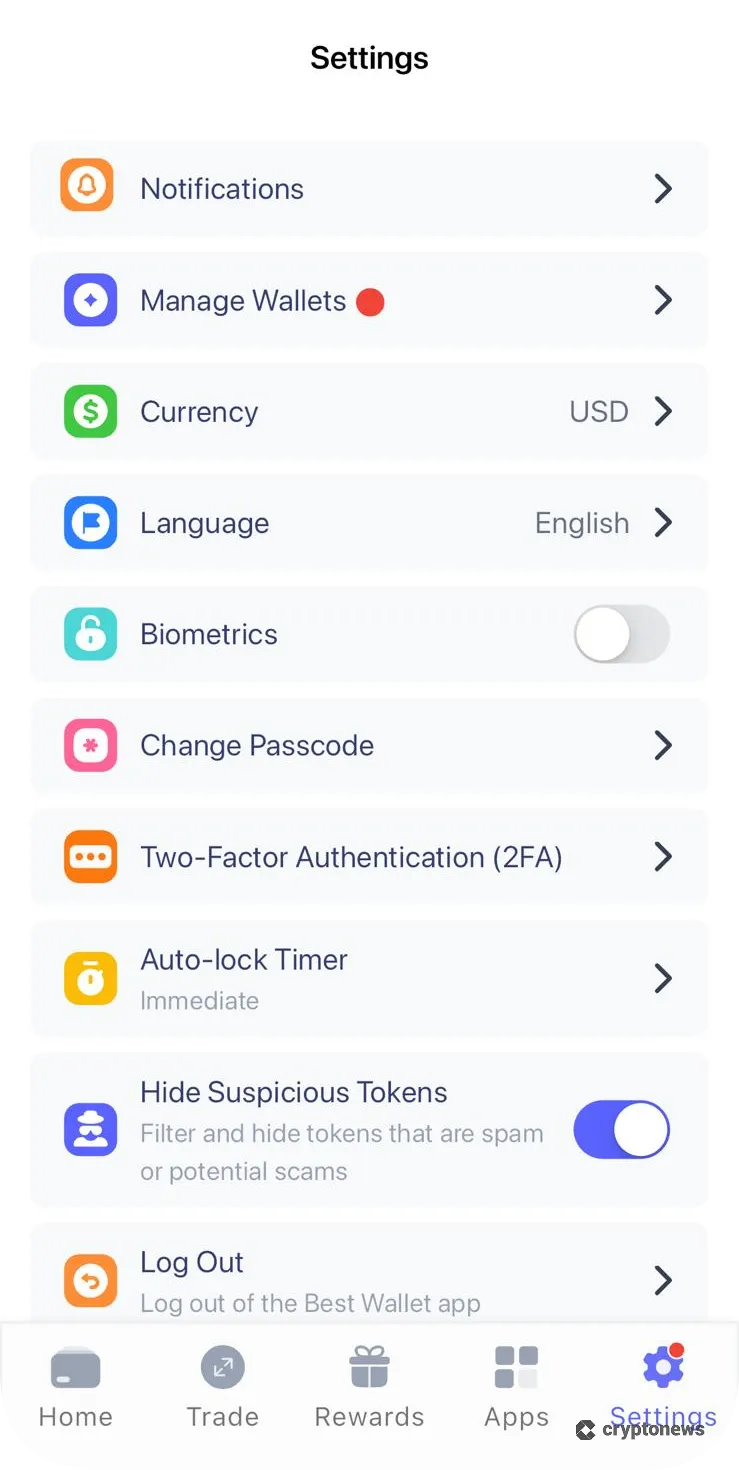The image size is (739, 1470).
Task: Select the Trade tab icon
Action: pyautogui.click(x=222, y=1367)
